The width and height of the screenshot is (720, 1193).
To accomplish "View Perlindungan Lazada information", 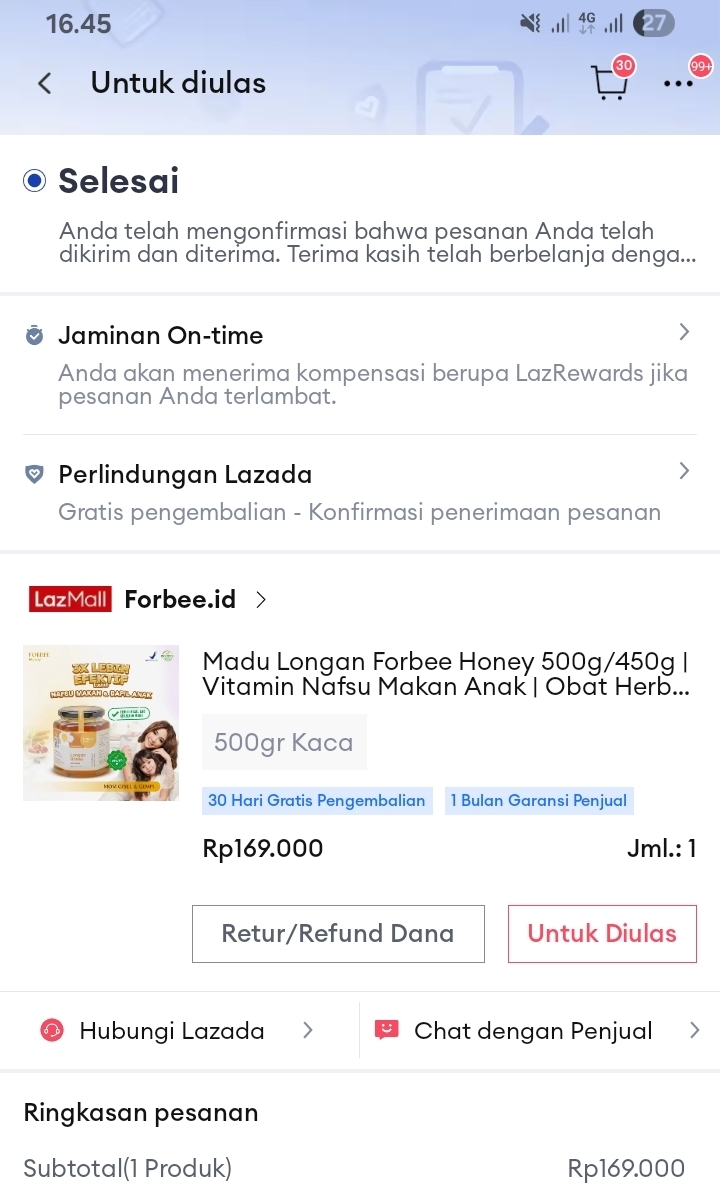I will coord(360,492).
